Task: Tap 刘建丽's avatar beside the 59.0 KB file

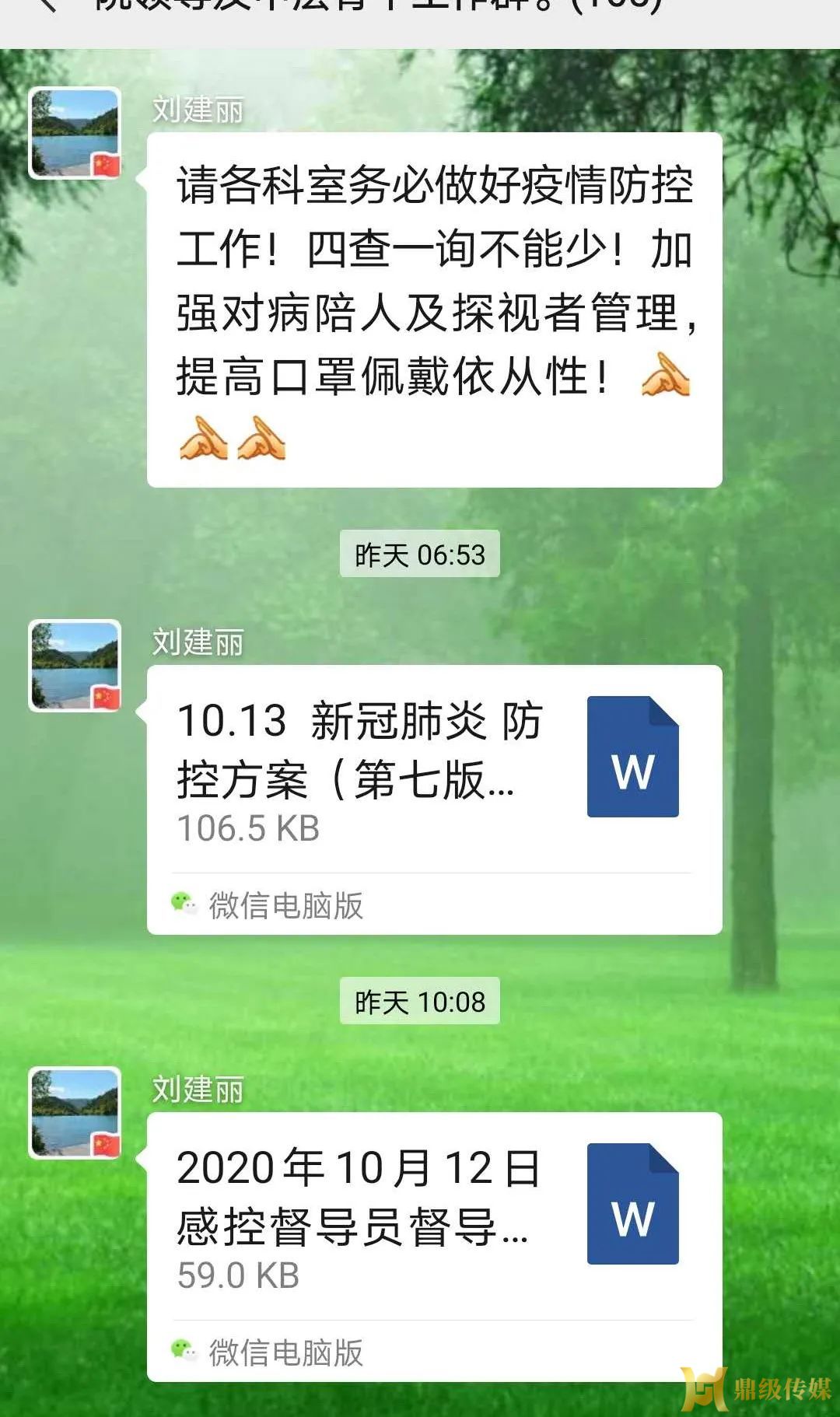Action: [x=75, y=1113]
